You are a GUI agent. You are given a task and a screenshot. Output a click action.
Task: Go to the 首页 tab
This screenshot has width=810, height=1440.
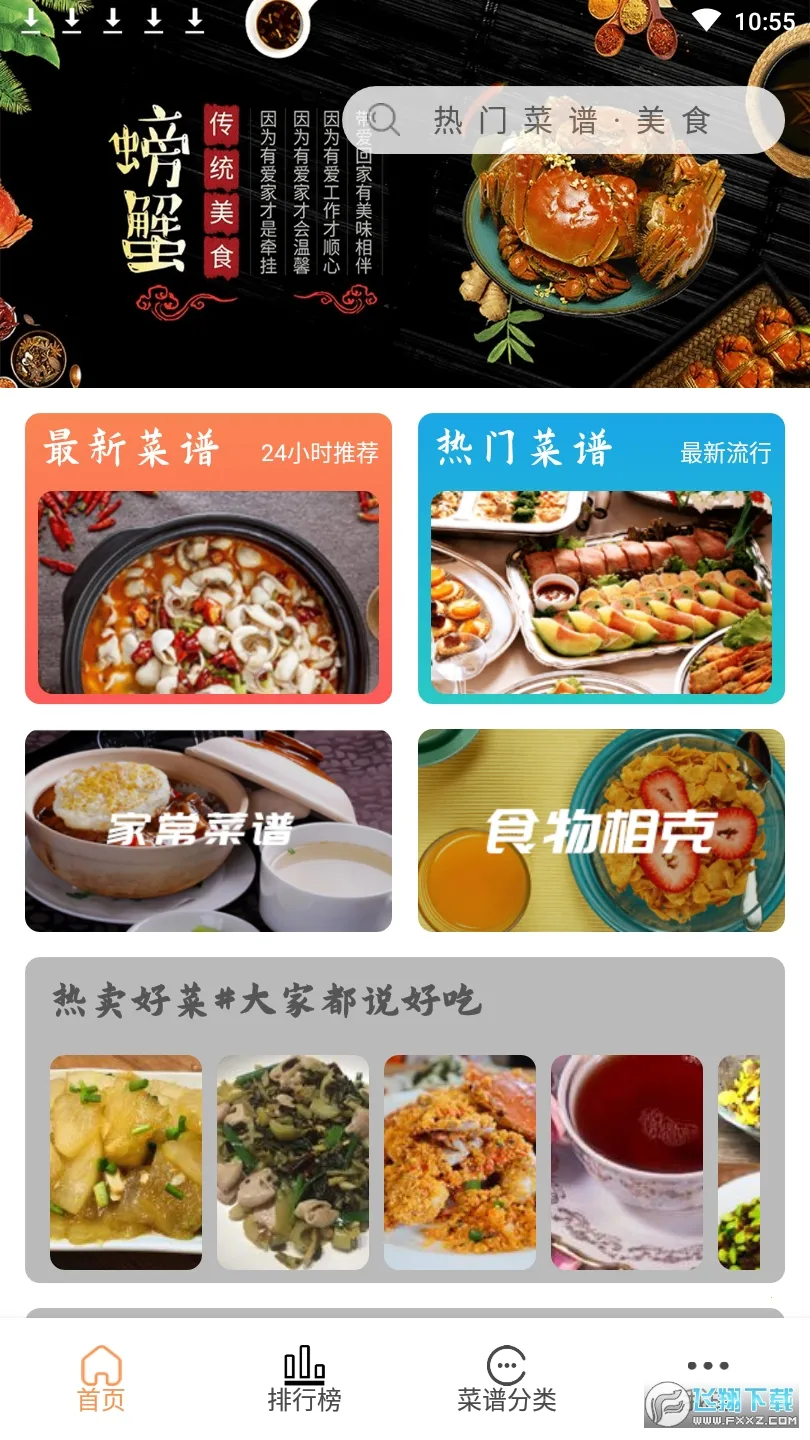101,1380
